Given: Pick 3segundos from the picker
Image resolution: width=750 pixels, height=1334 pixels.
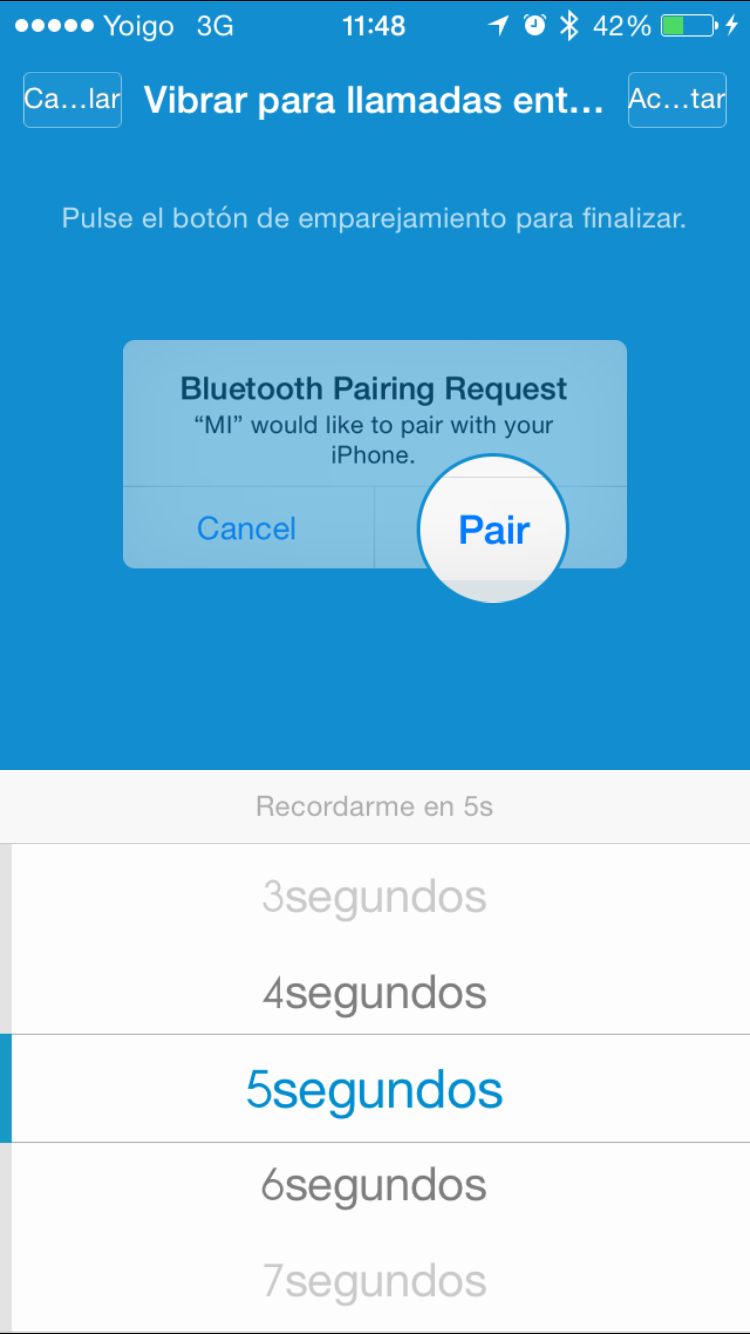Looking at the screenshot, I should click(374, 898).
